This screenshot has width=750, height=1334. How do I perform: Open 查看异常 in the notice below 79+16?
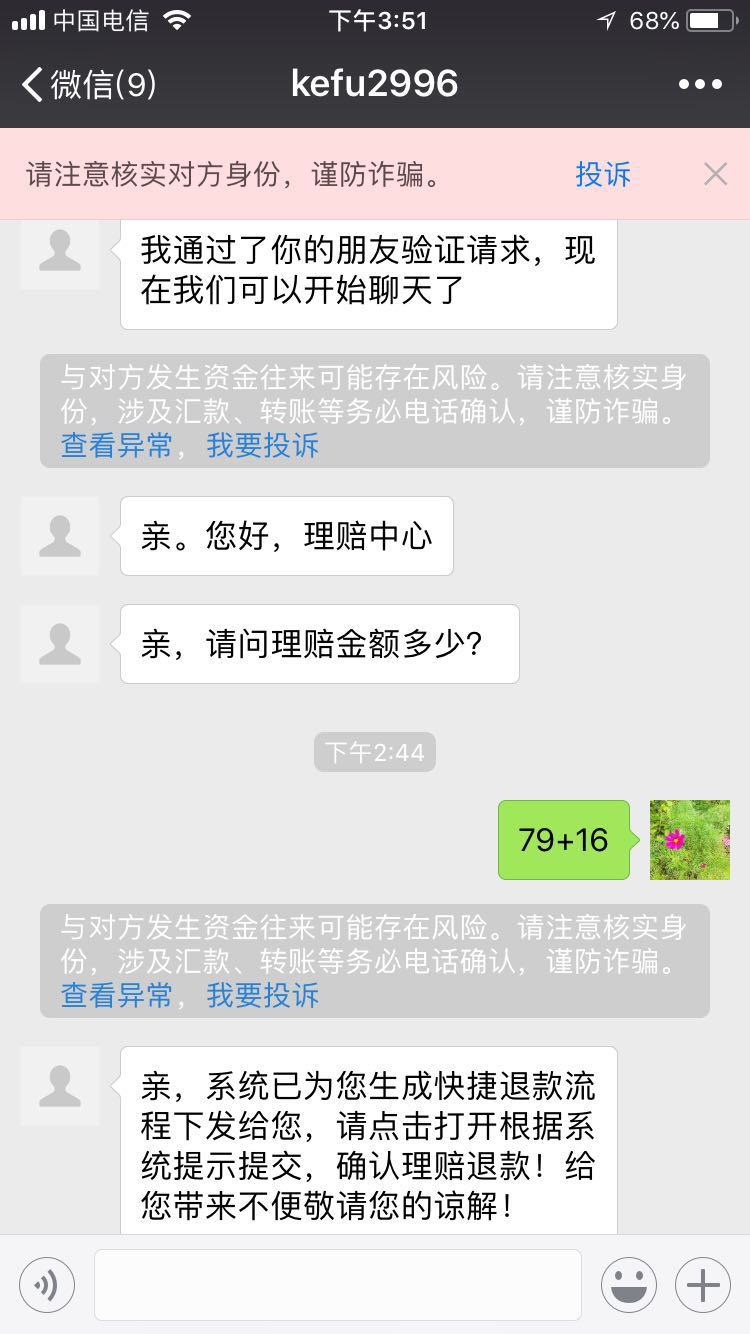click(x=117, y=996)
